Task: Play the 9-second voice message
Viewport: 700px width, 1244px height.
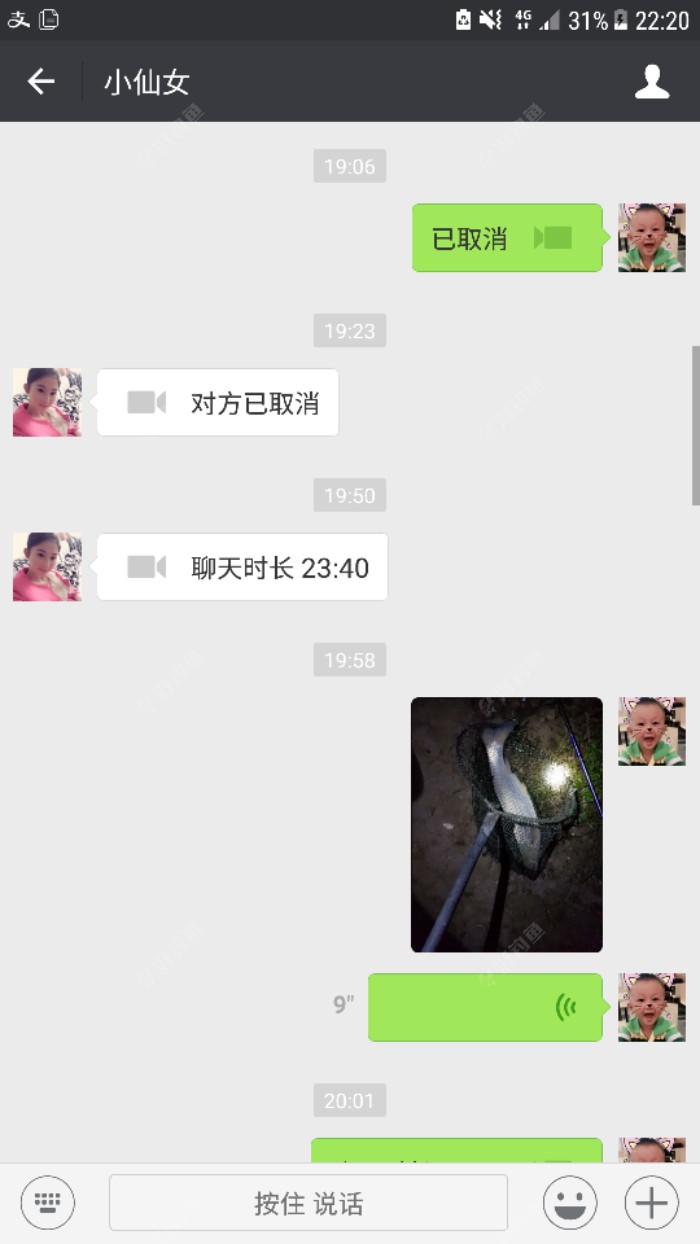Action: pos(485,1007)
